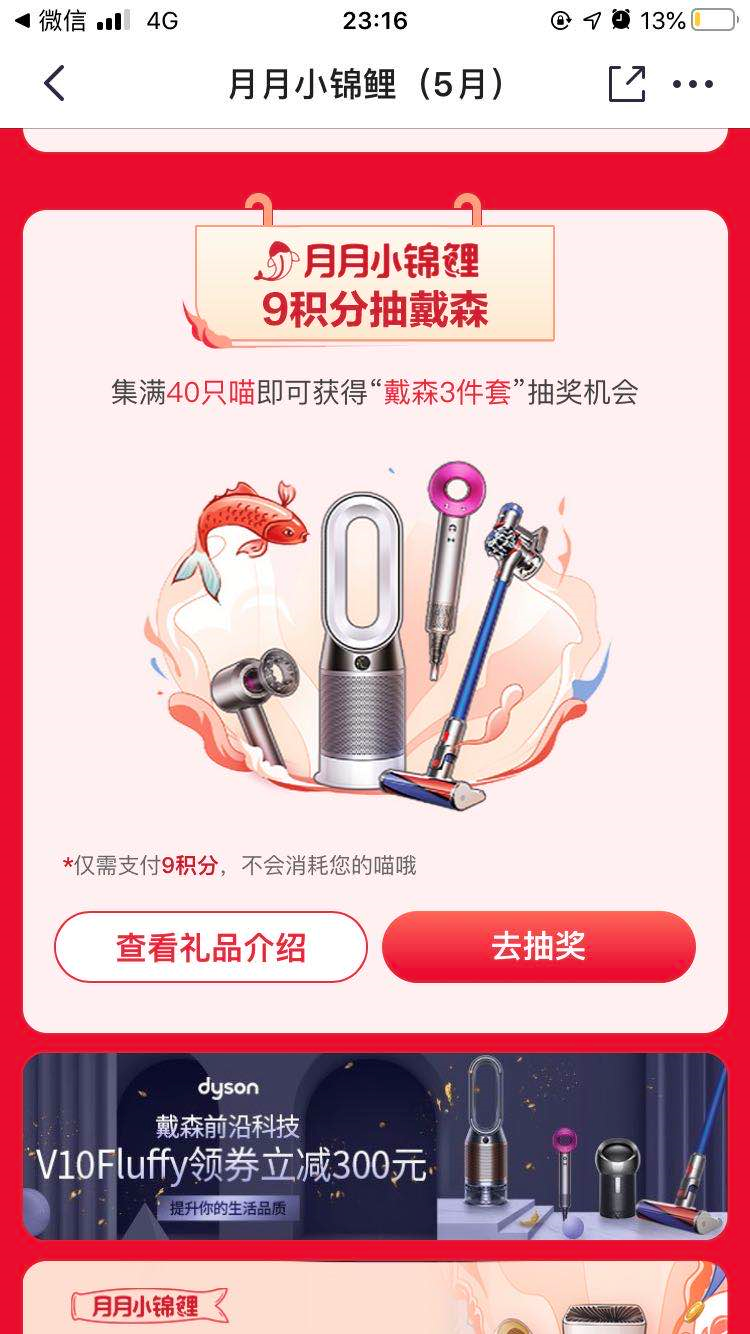This screenshot has width=750, height=1334.
Task: Open the three-dot overflow menu
Action: 693,84
